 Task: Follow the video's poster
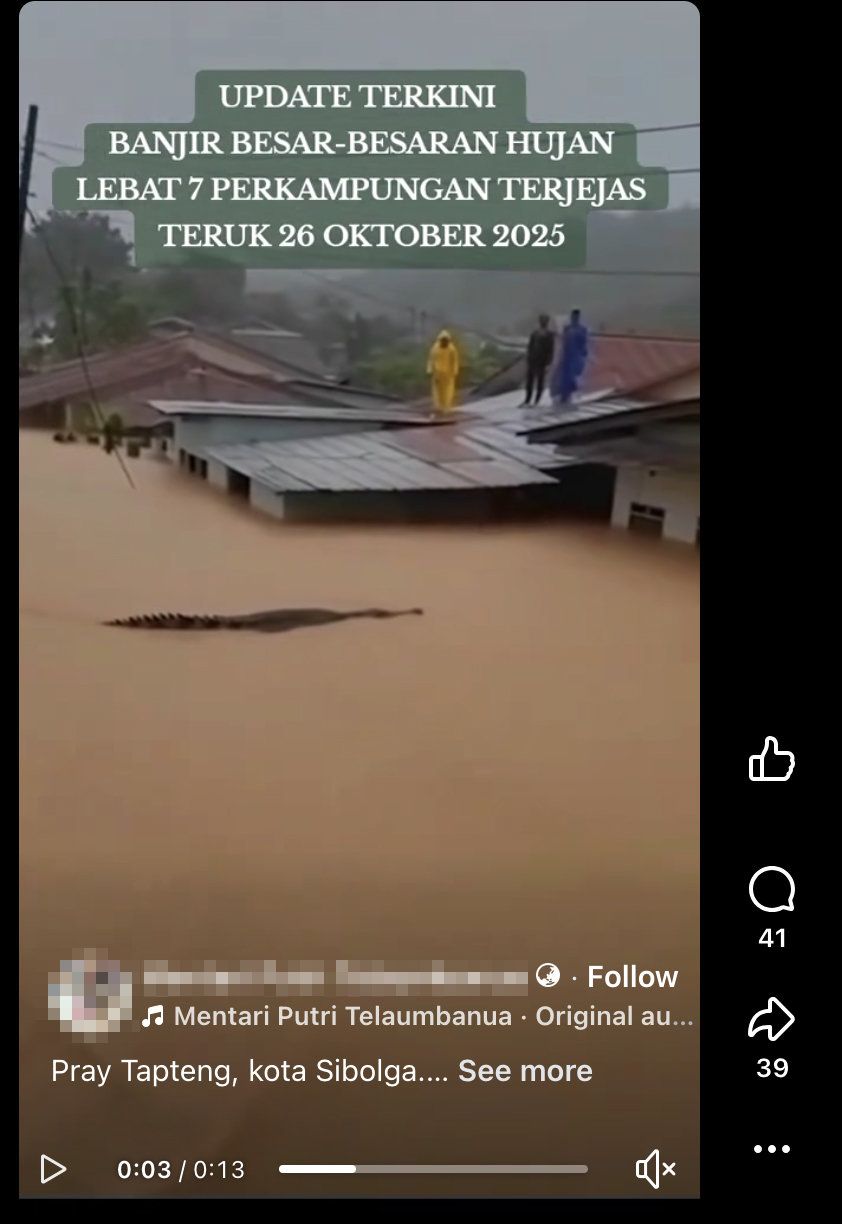point(632,976)
